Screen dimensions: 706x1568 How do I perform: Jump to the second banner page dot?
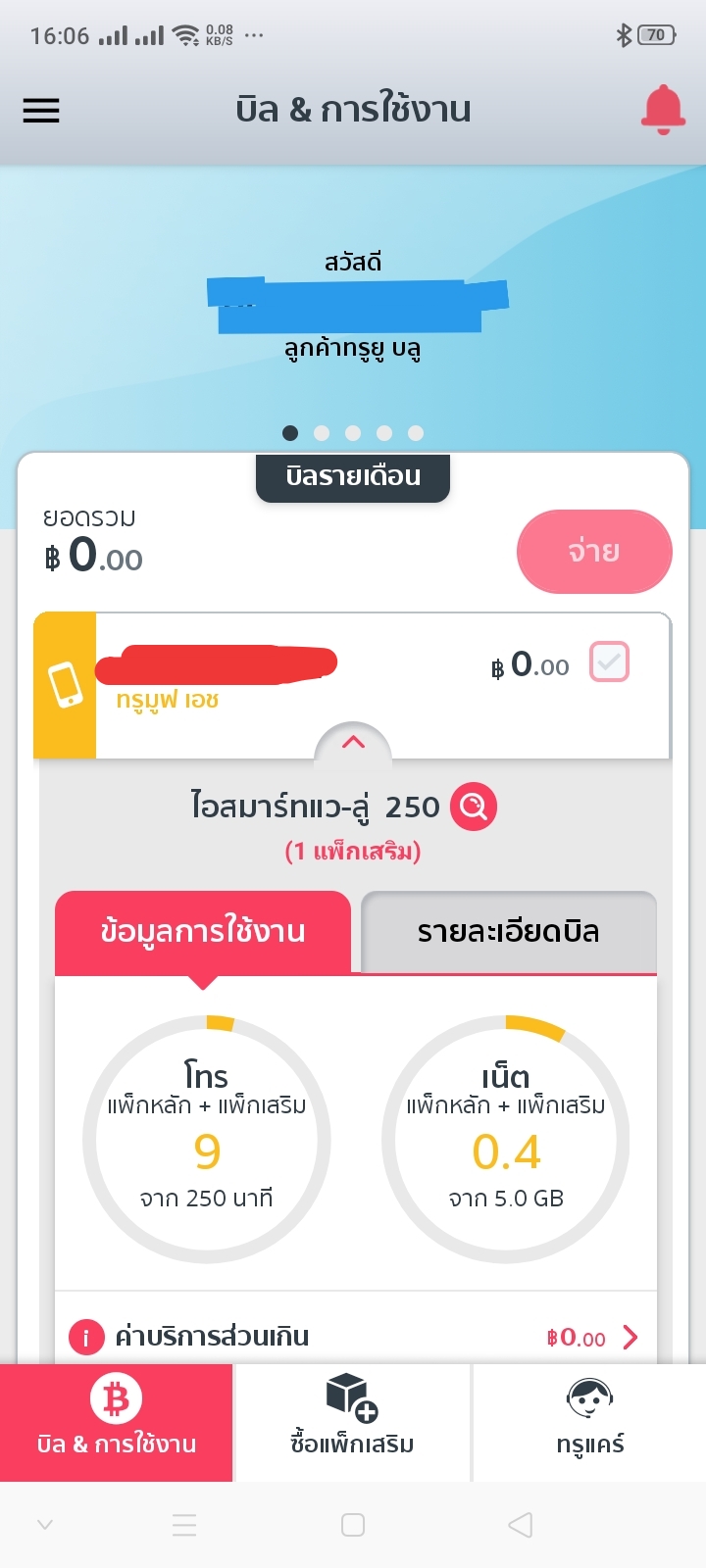pos(322,433)
